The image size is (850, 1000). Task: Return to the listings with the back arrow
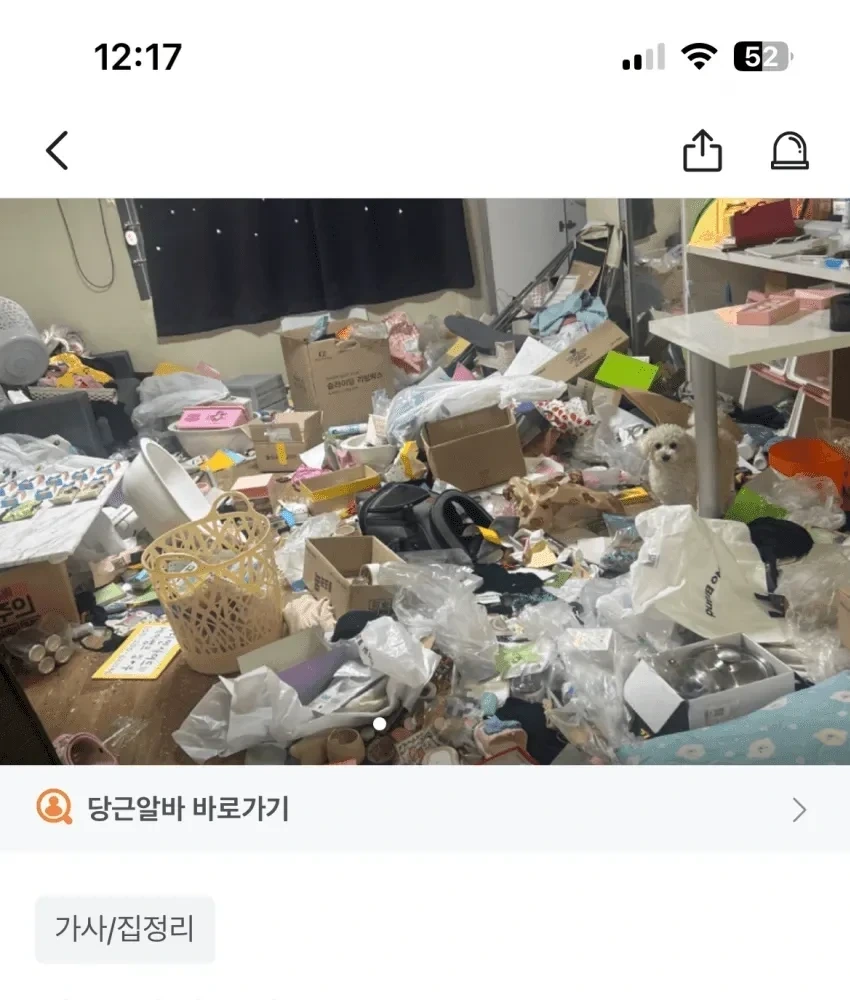coord(57,151)
